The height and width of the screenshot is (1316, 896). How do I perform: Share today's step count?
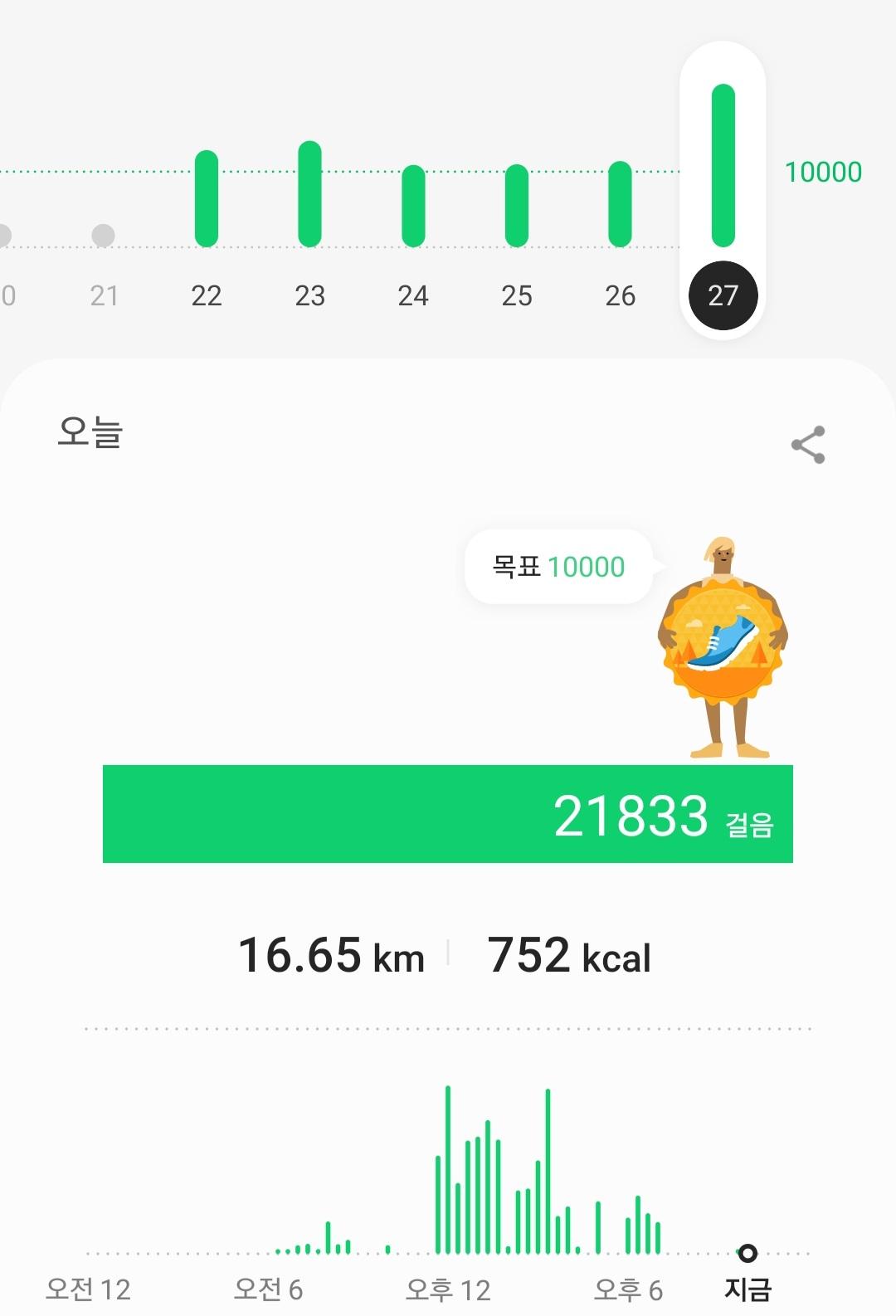[x=807, y=445]
